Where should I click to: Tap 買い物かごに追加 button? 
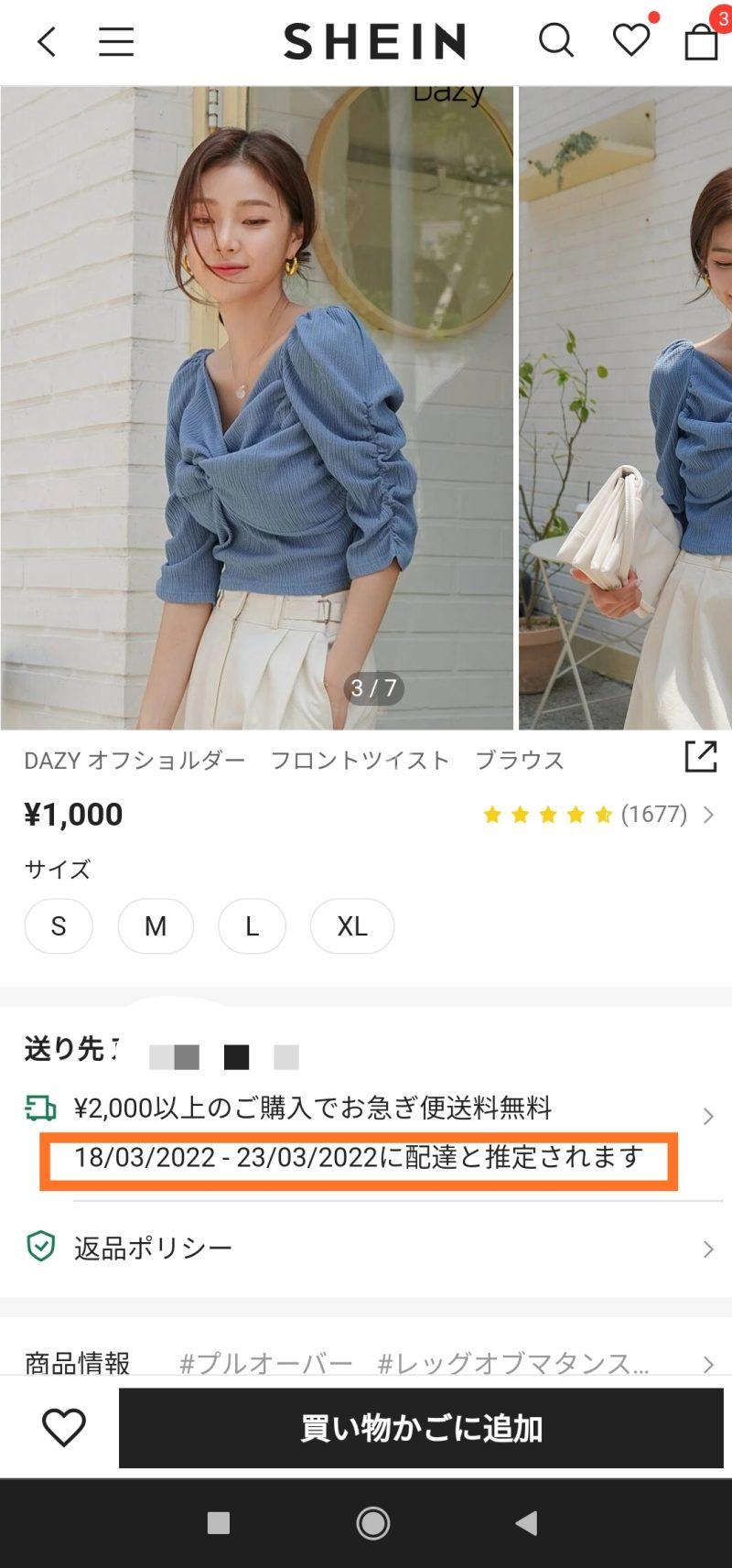(421, 1428)
